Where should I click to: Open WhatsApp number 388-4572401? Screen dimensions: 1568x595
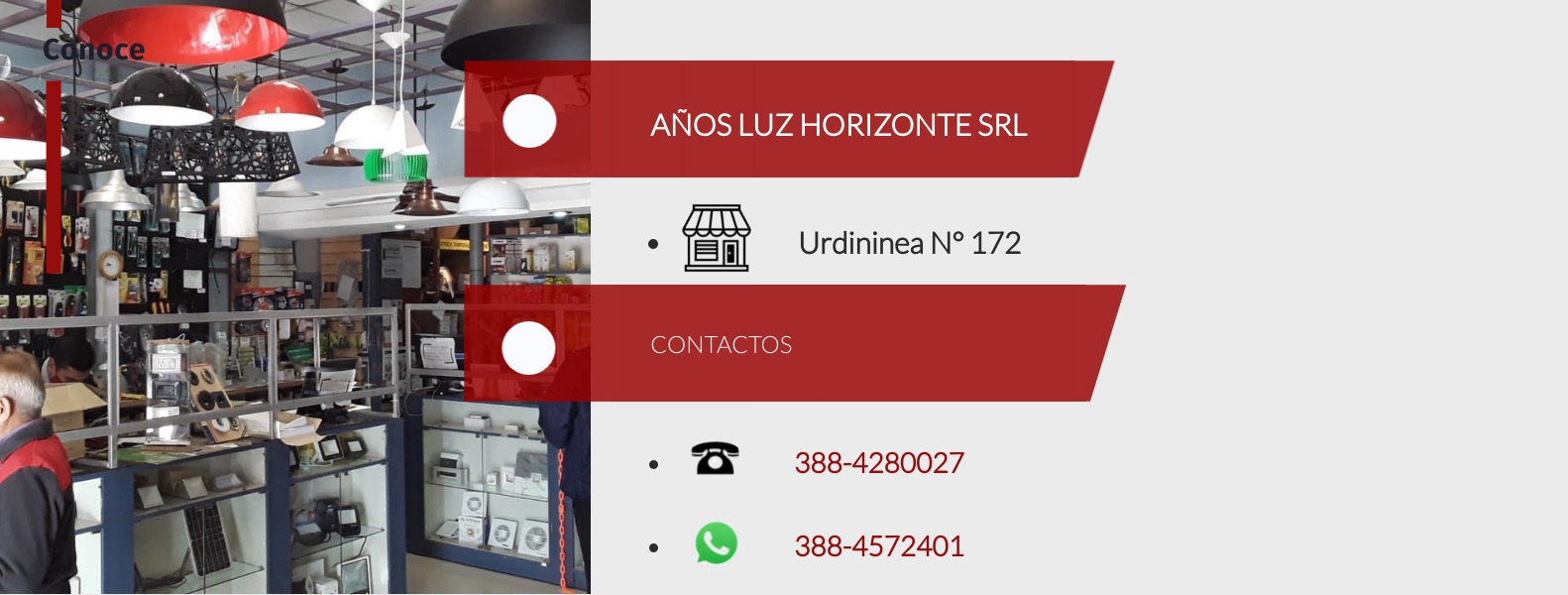point(878,546)
